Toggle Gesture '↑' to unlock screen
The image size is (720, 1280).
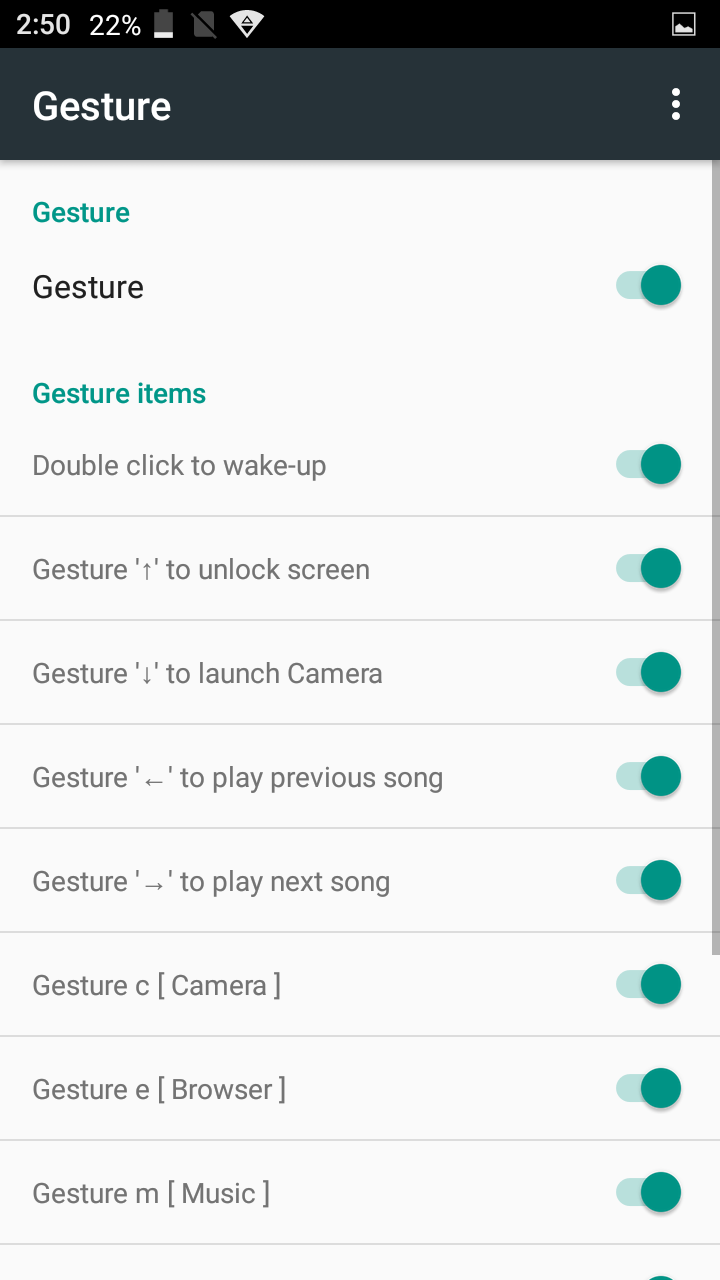(x=649, y=569)
